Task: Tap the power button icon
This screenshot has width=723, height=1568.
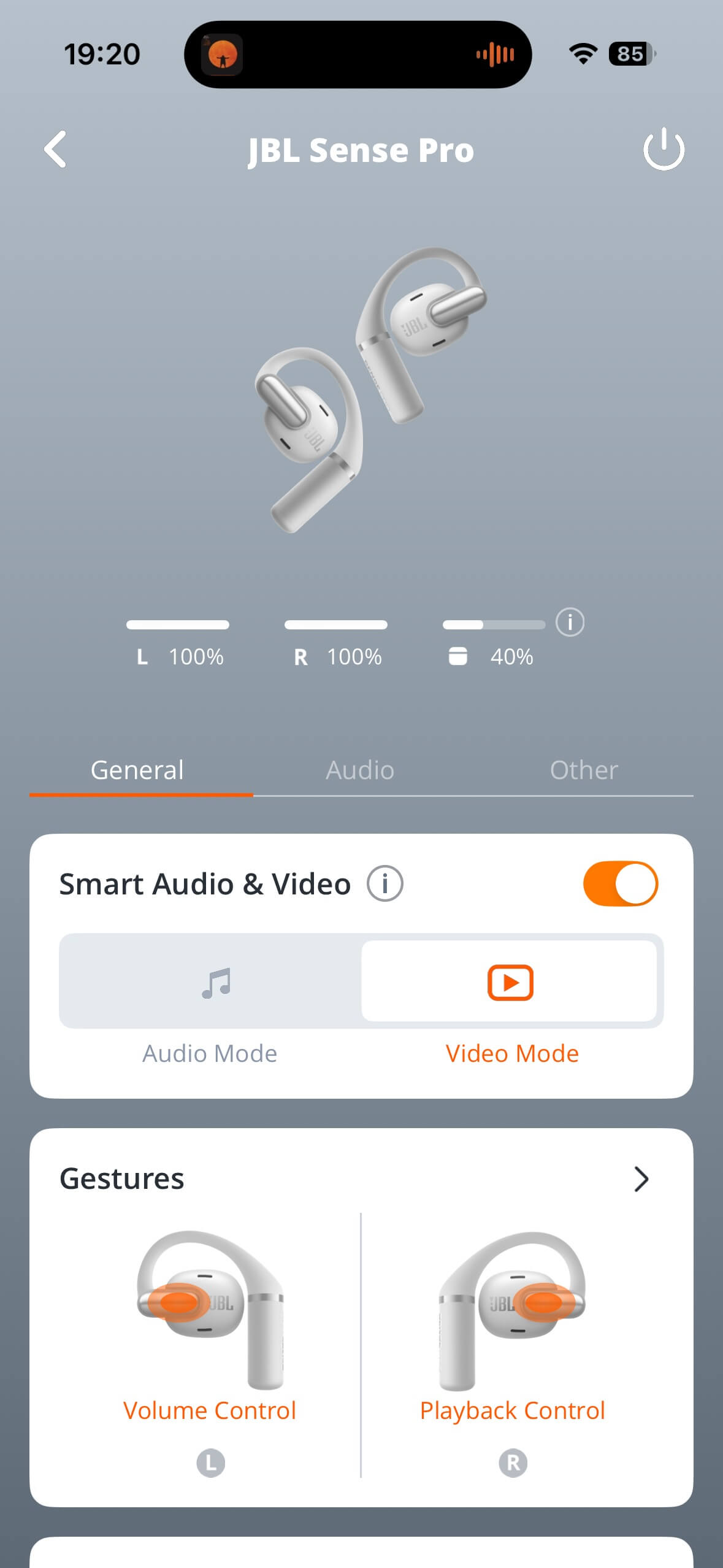Action: click(664, 149)
